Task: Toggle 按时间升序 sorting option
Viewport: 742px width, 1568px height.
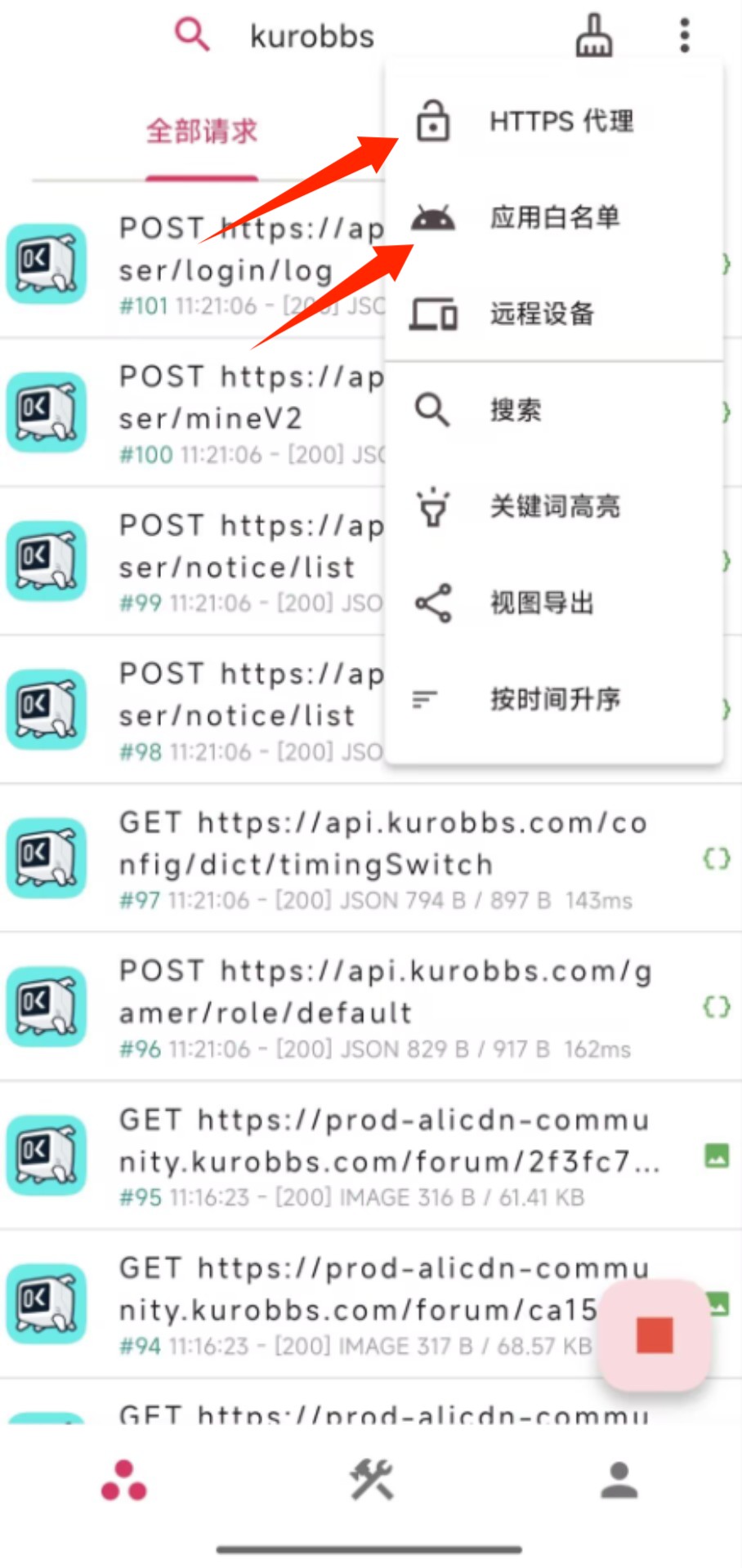Action: (x=552, y=699)
